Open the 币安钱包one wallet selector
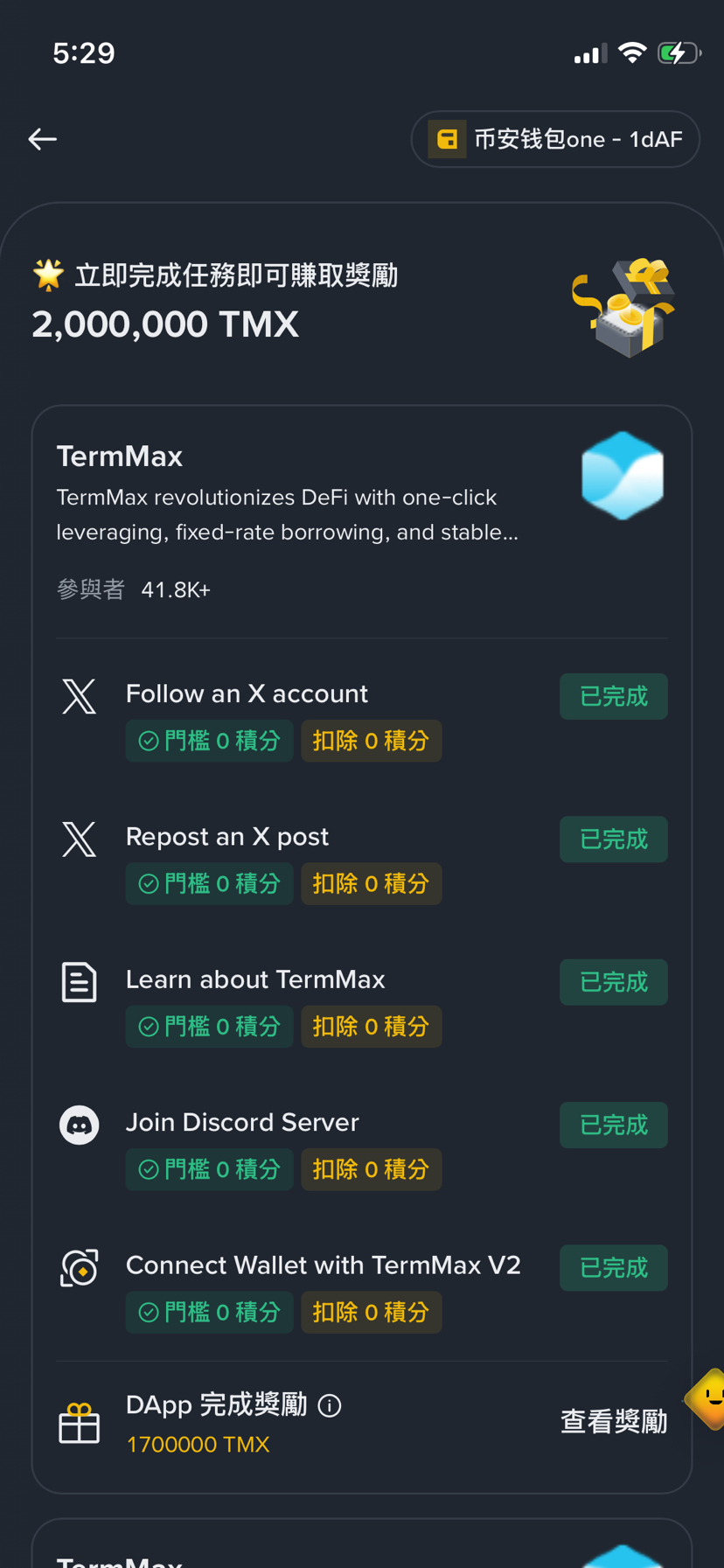Viewport: 724px width, 1568px height. tap(555, 139)
